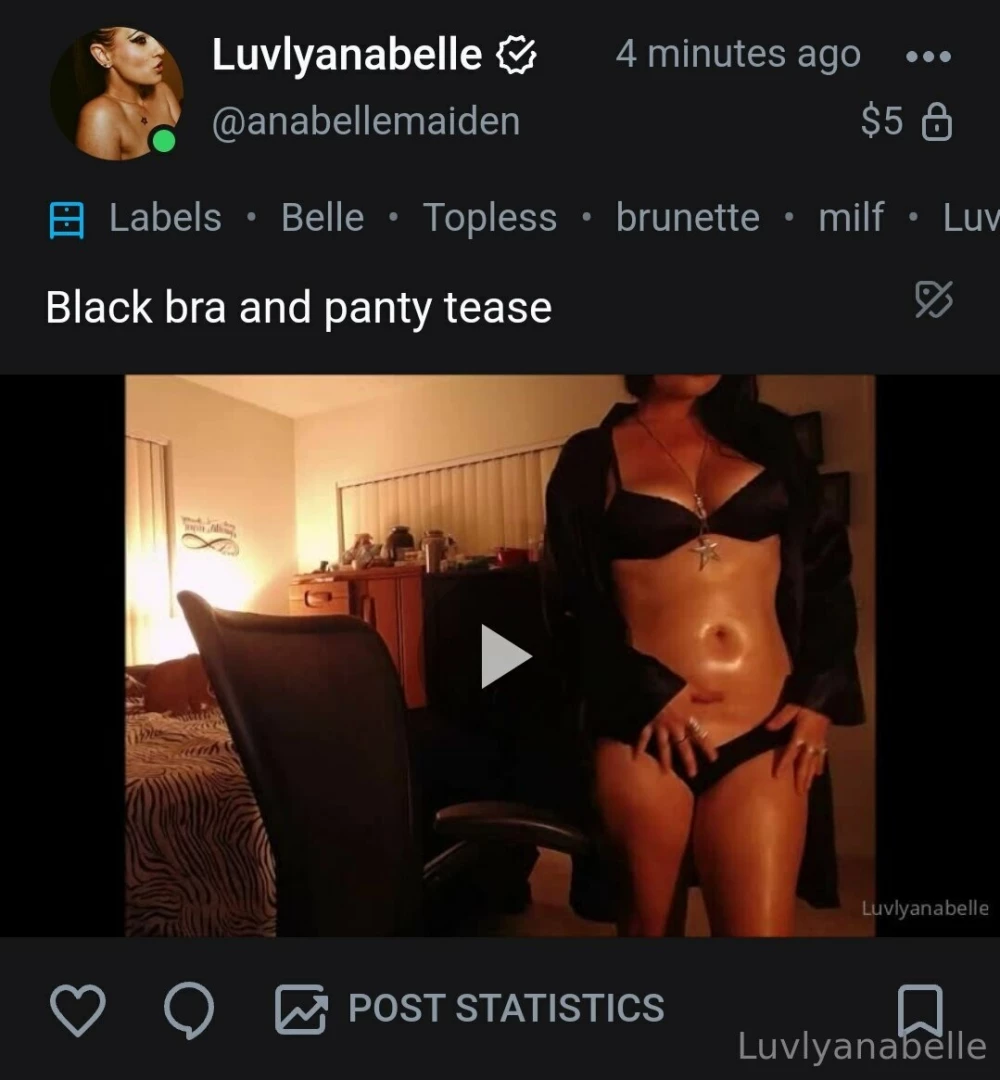Open comments on this post
1000x1080 pixels.
(x=189, y=1009)
